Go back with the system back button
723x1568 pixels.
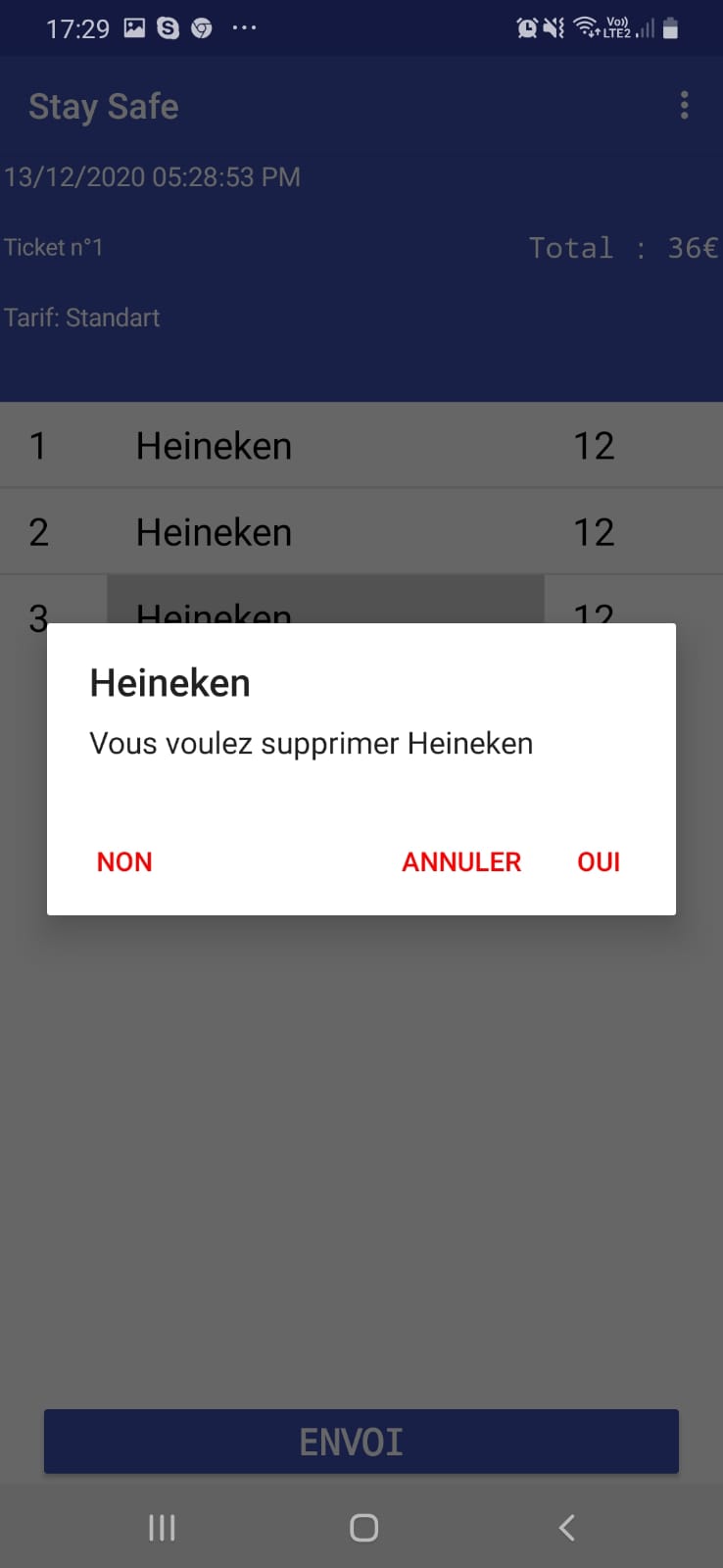click(x=566, y=1527)
